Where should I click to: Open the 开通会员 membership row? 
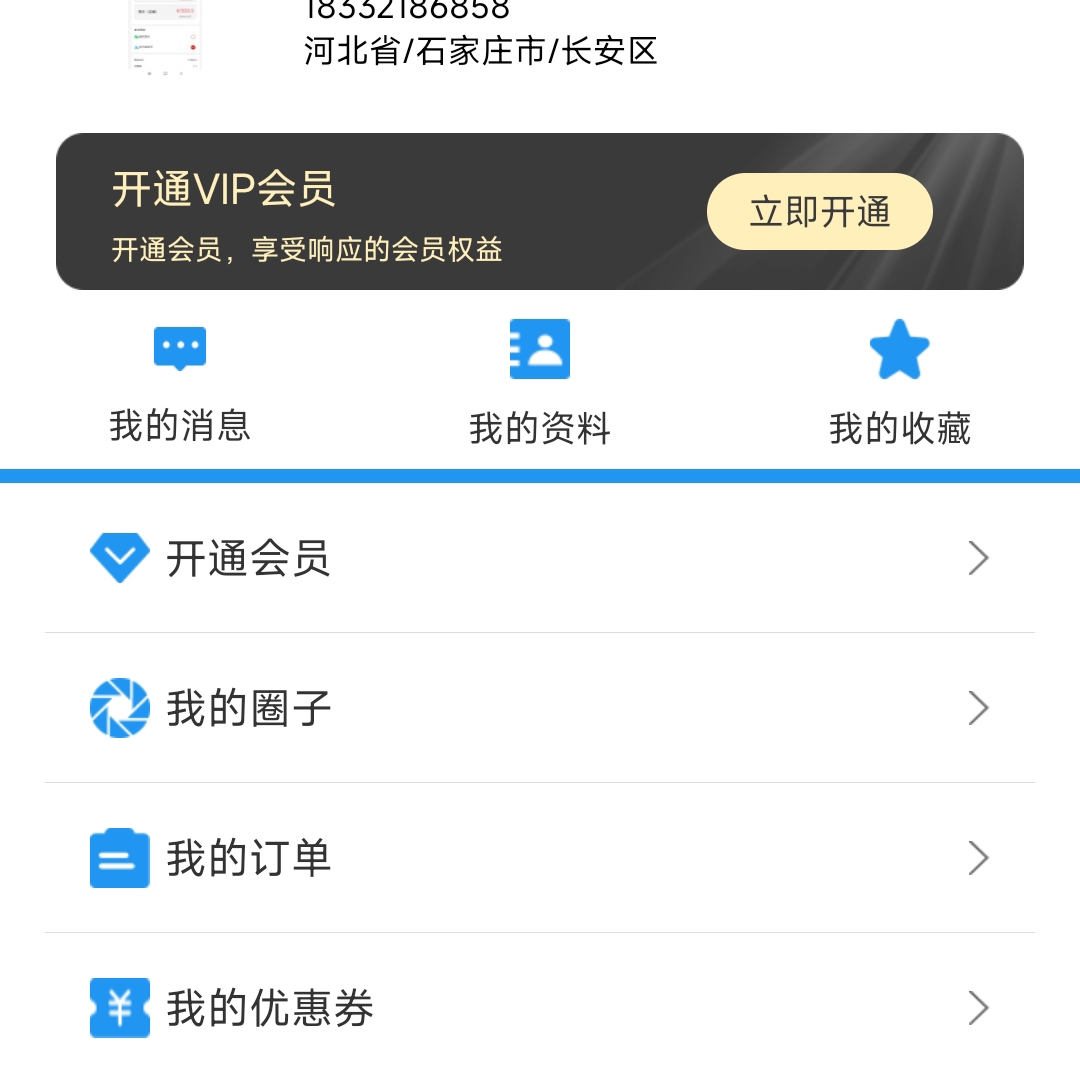coord(540,558)
